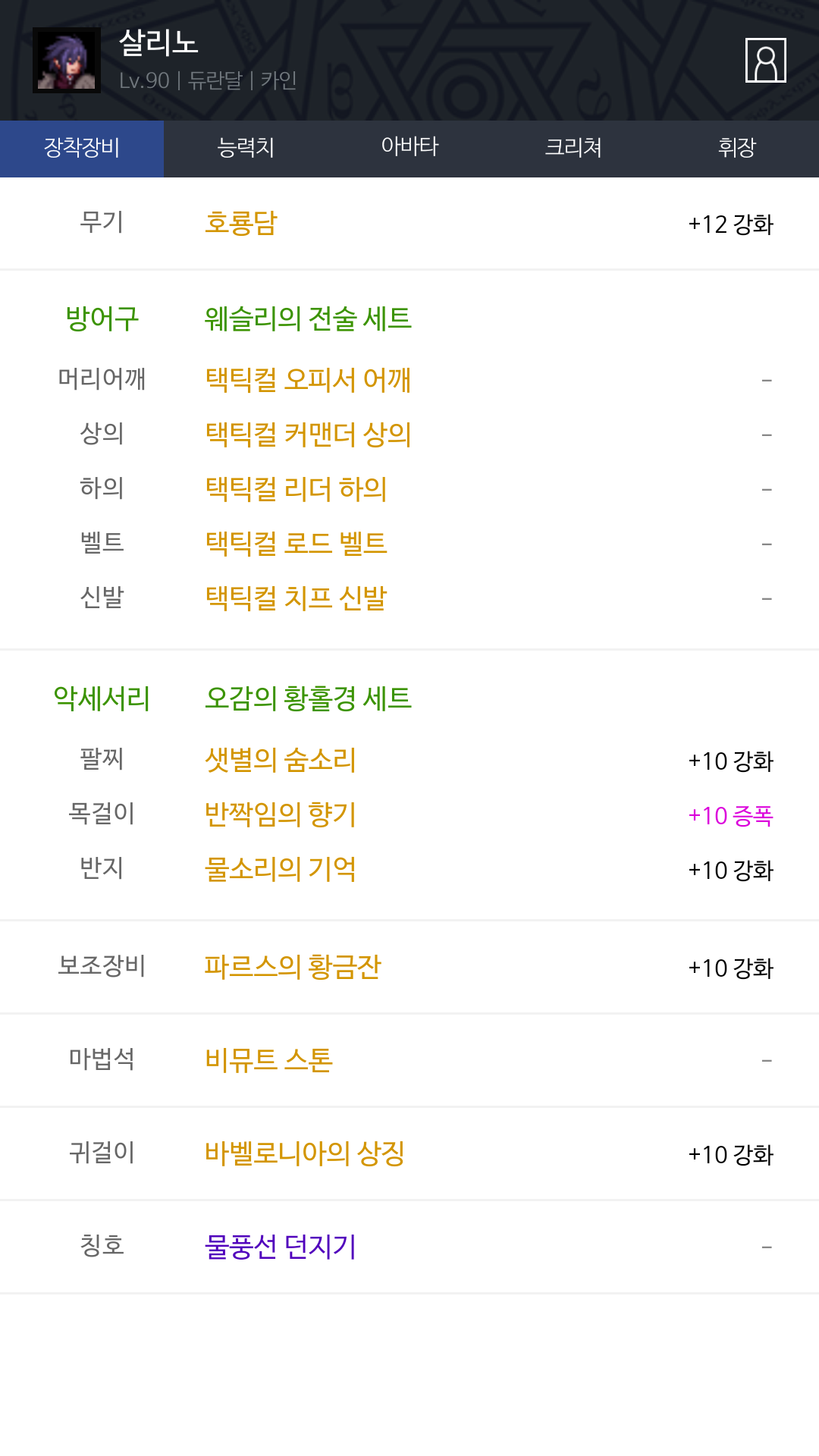Open the magic stone 비뮤트 스톤
The width and height of the screenshot is (819, 1456).
tap(268, 1059)
